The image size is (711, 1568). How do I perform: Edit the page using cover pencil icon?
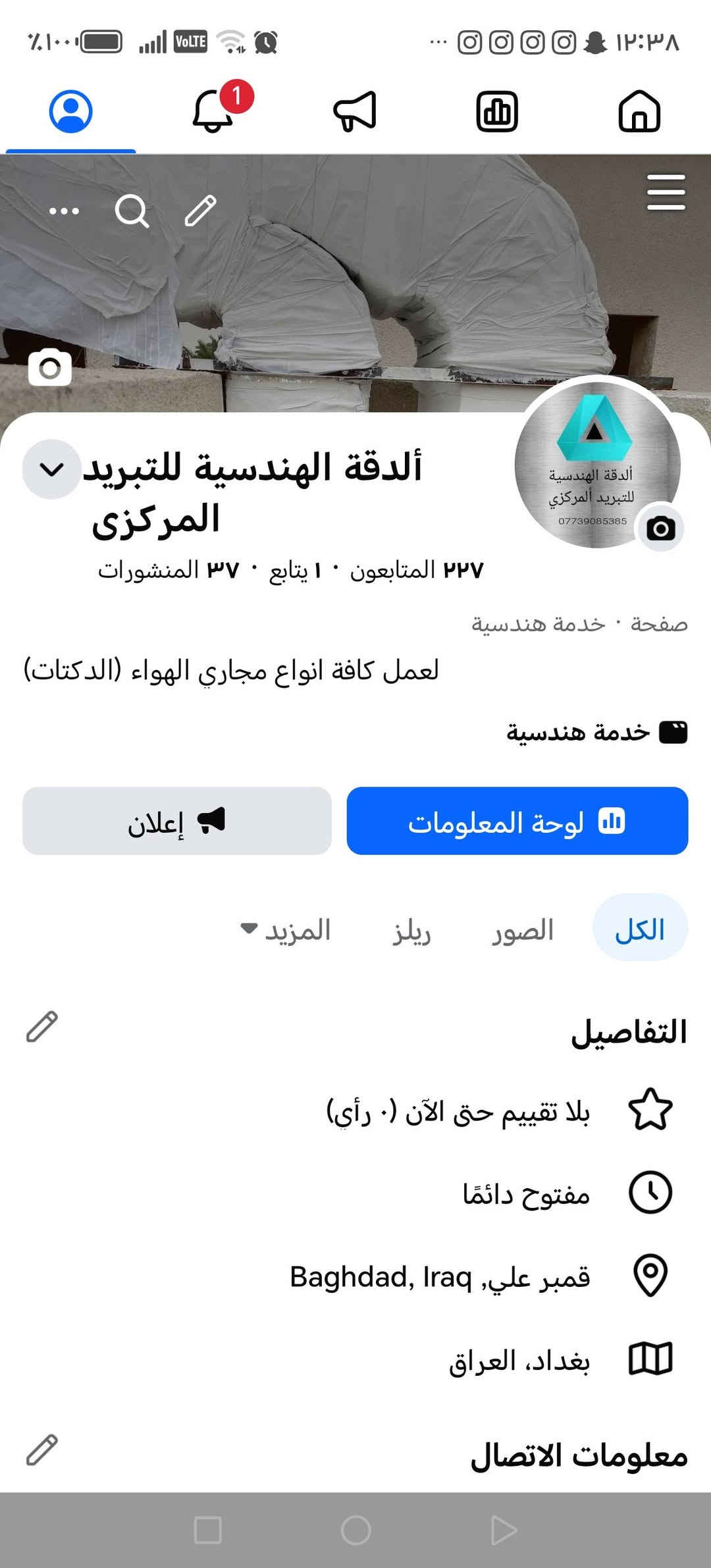point(200,211)
